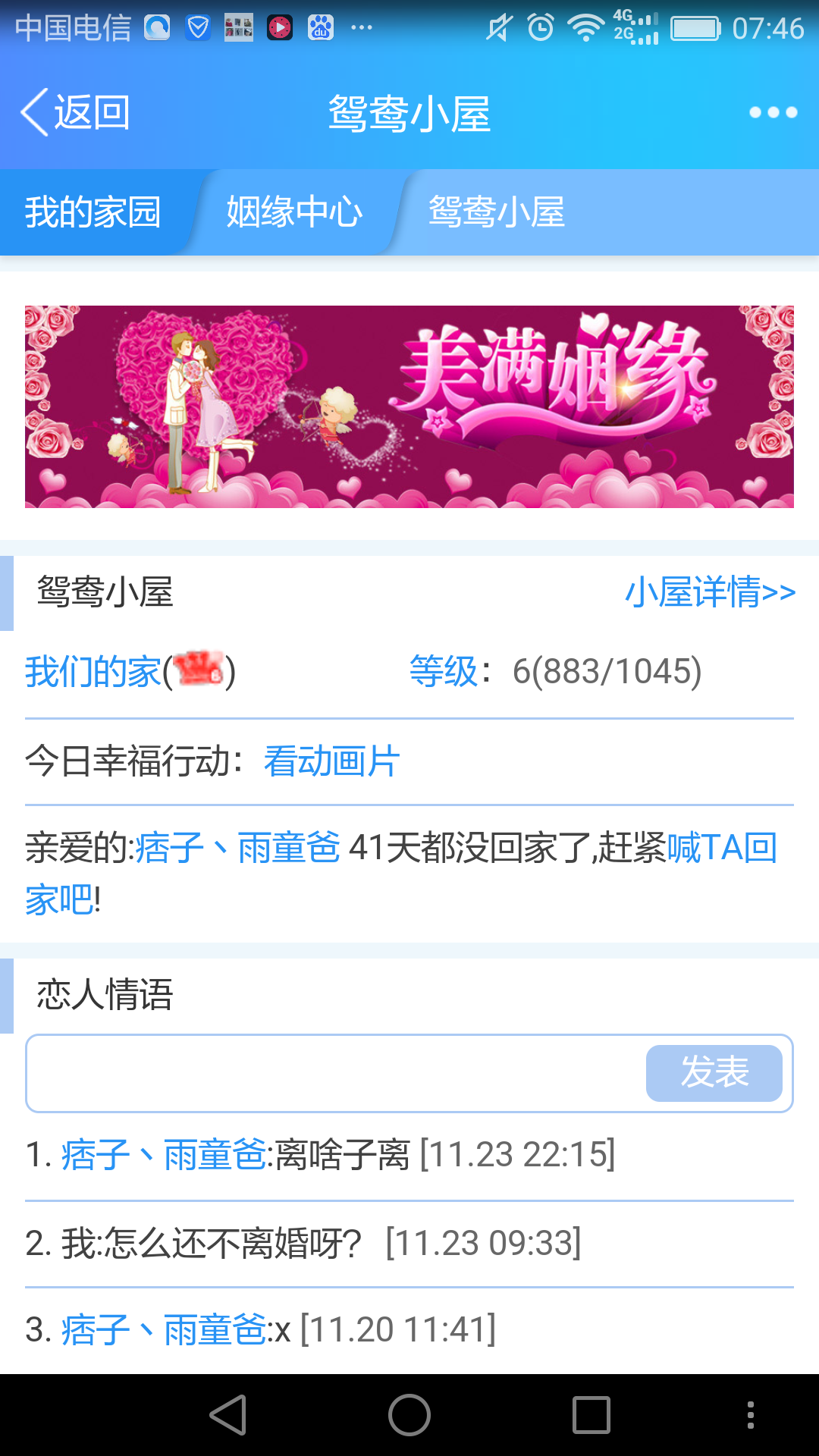Image resolution: width=819 pixels, height=1456 pixels.
Task: Tap the 返回 back button
Action: (76, 113)
